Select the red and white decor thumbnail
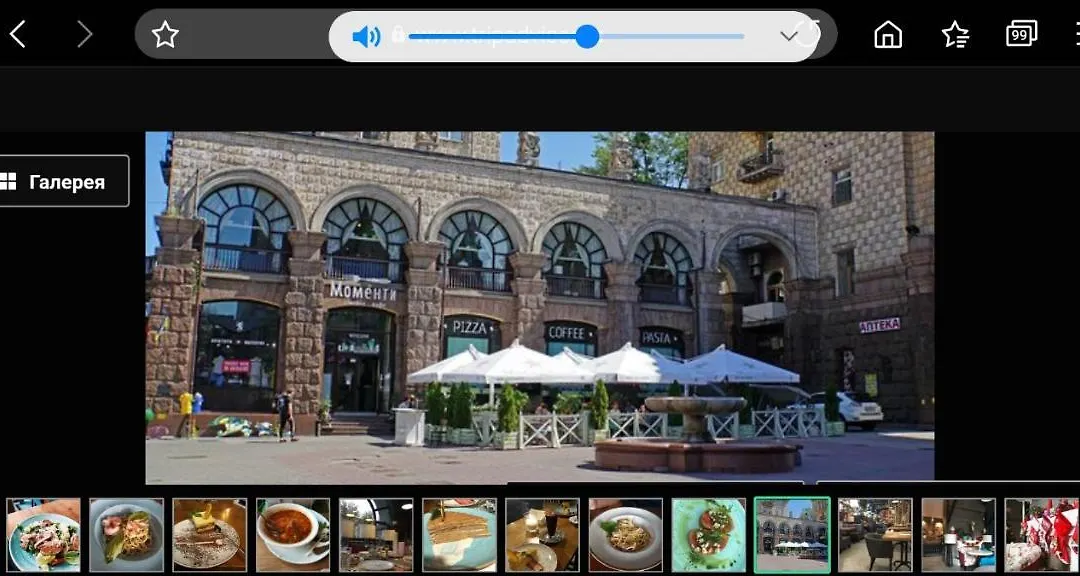Screen dimensions: 1080x576 point(1042,535)
